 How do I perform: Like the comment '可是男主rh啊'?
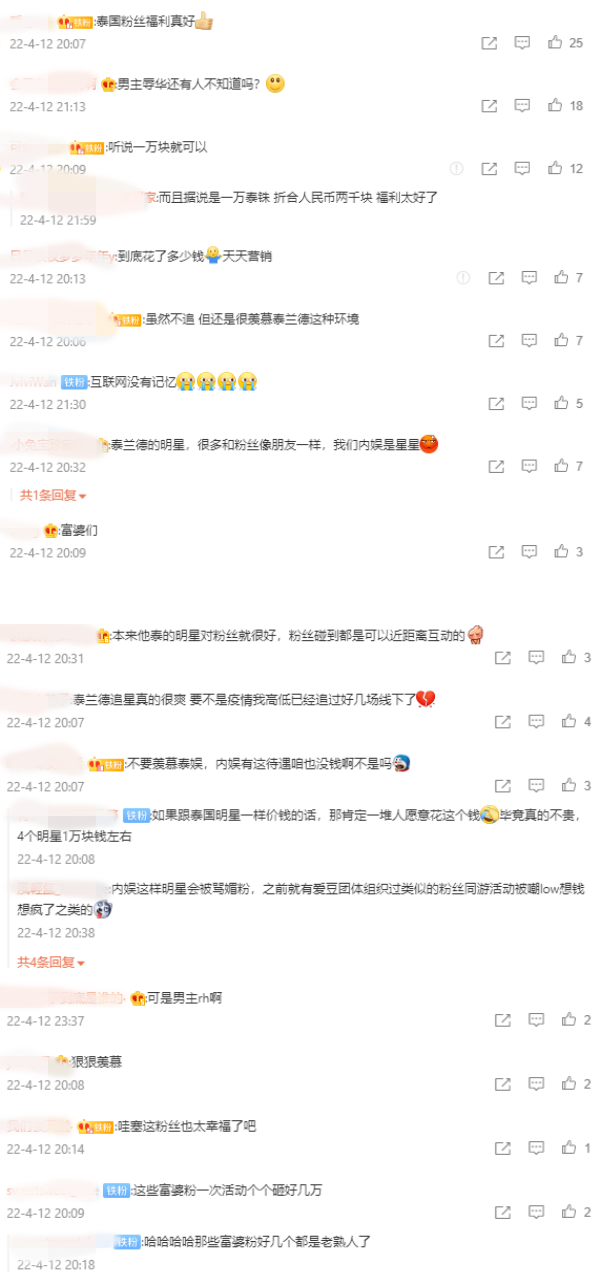[569, 1020]
